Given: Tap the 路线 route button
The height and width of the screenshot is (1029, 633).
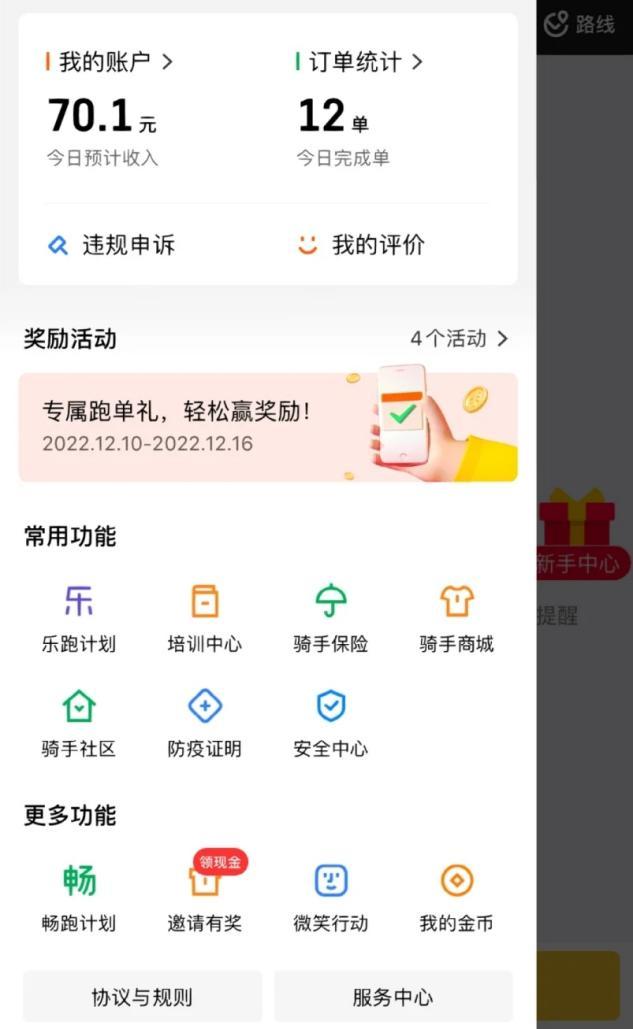Looking at the screenshot, I should coord(581,24).
